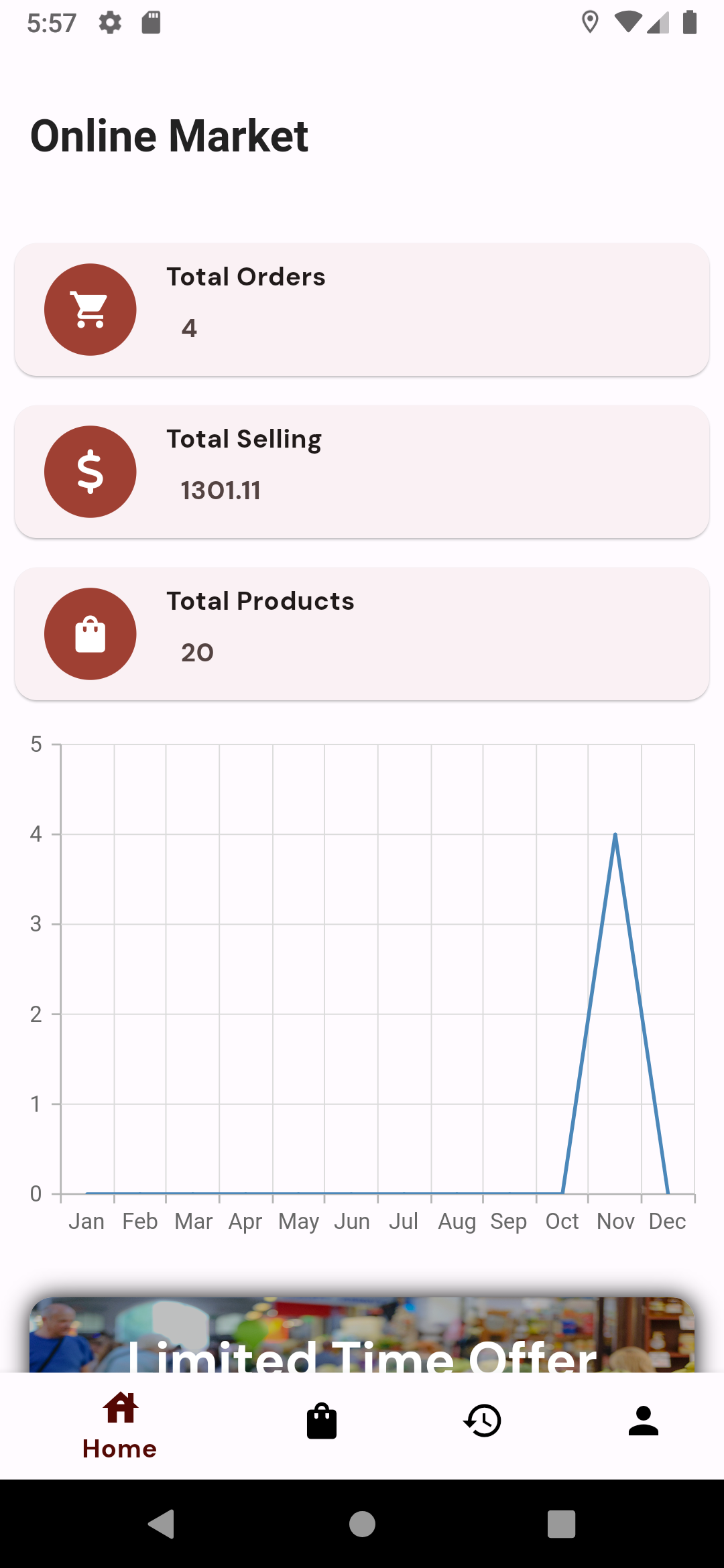Tap the system home button
This screenshot has width=724, height=1568.
[362, 1524]
